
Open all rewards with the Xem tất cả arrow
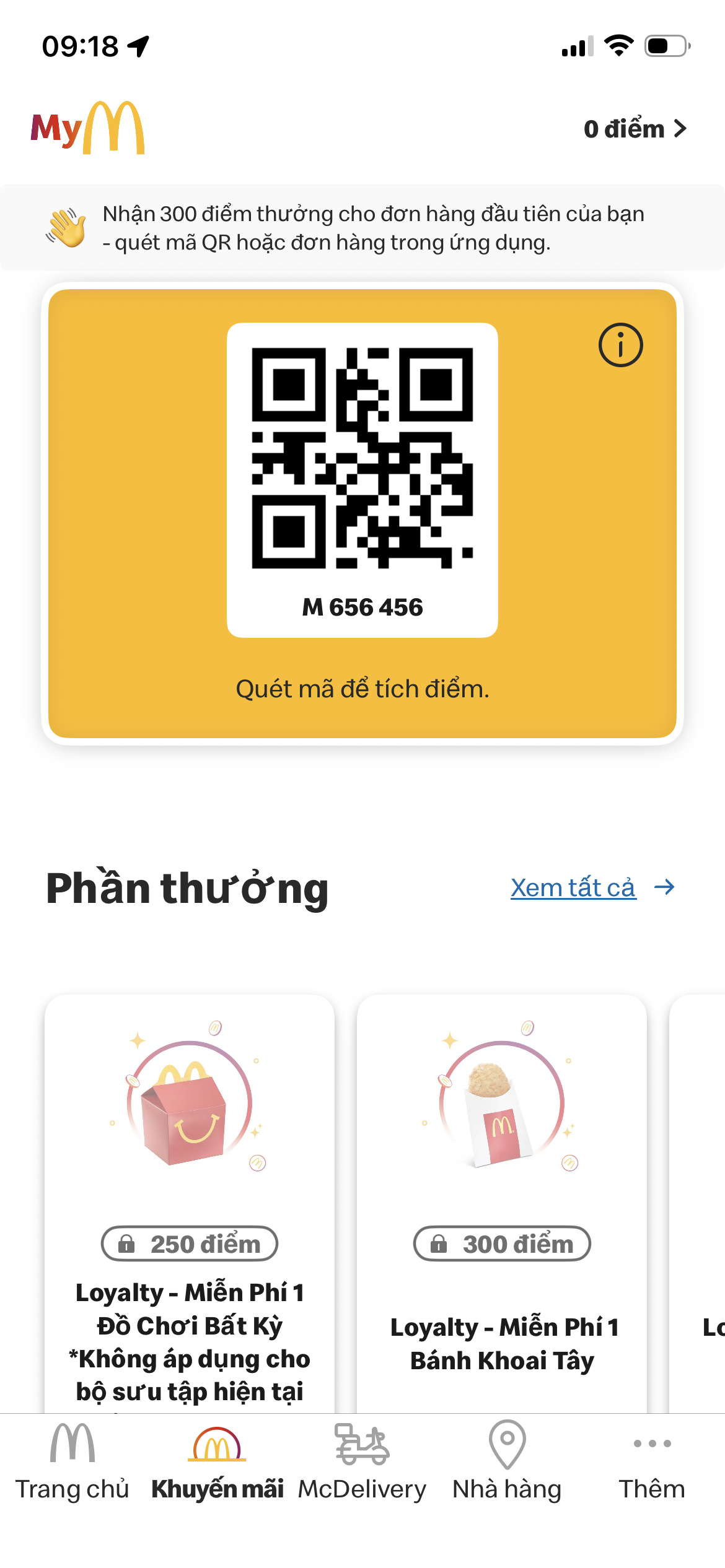[x=665, y=887]
